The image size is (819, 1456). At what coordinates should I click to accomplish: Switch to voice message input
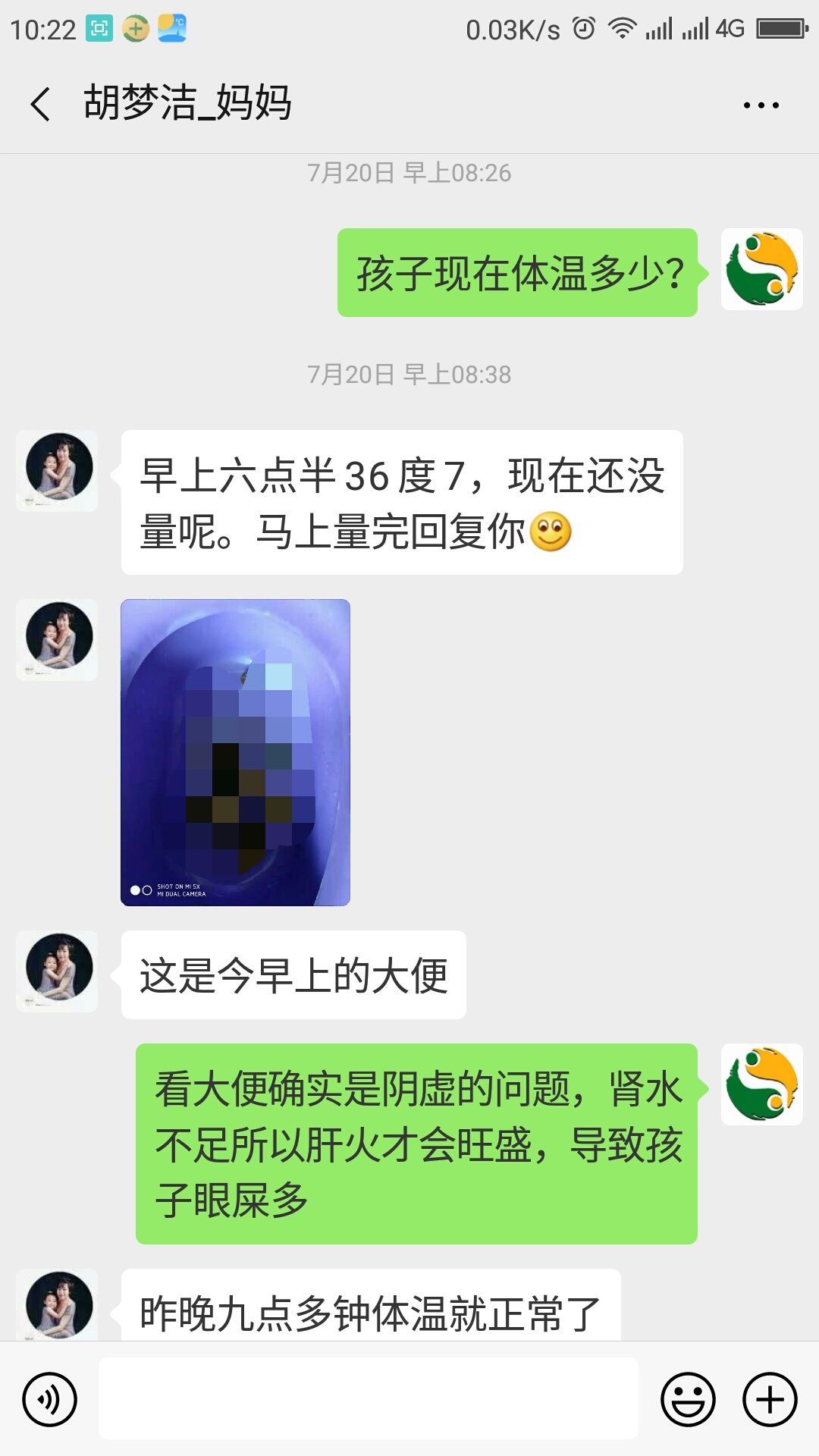(49, 1399)
